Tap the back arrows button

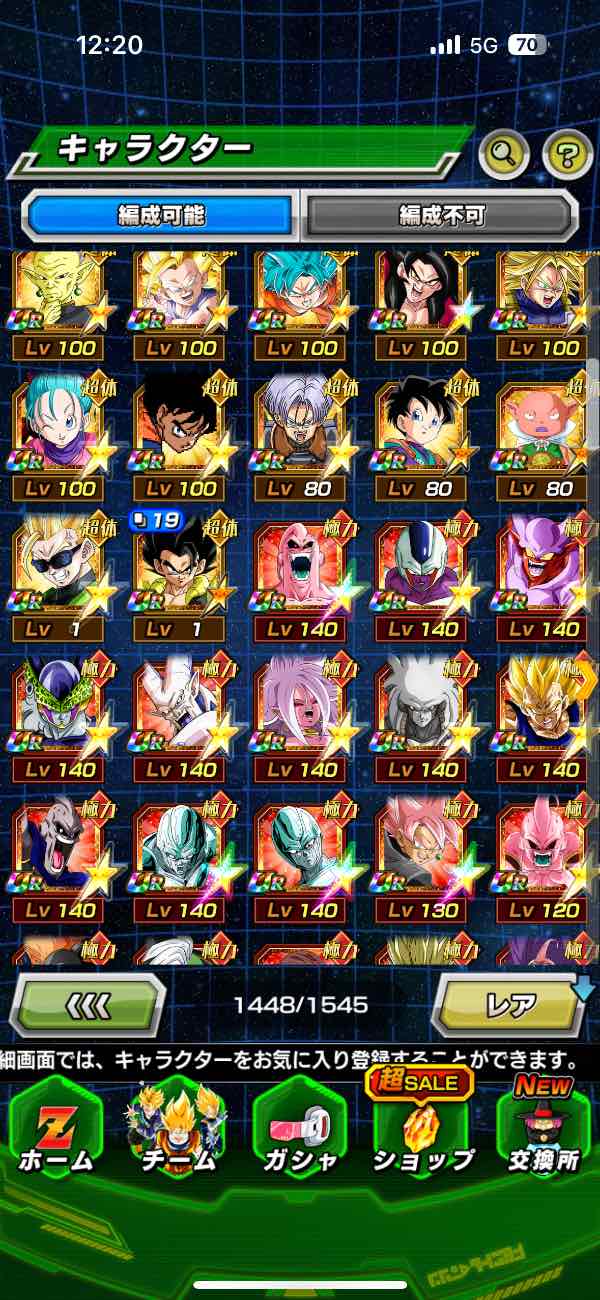click(x=88, y=1004)
